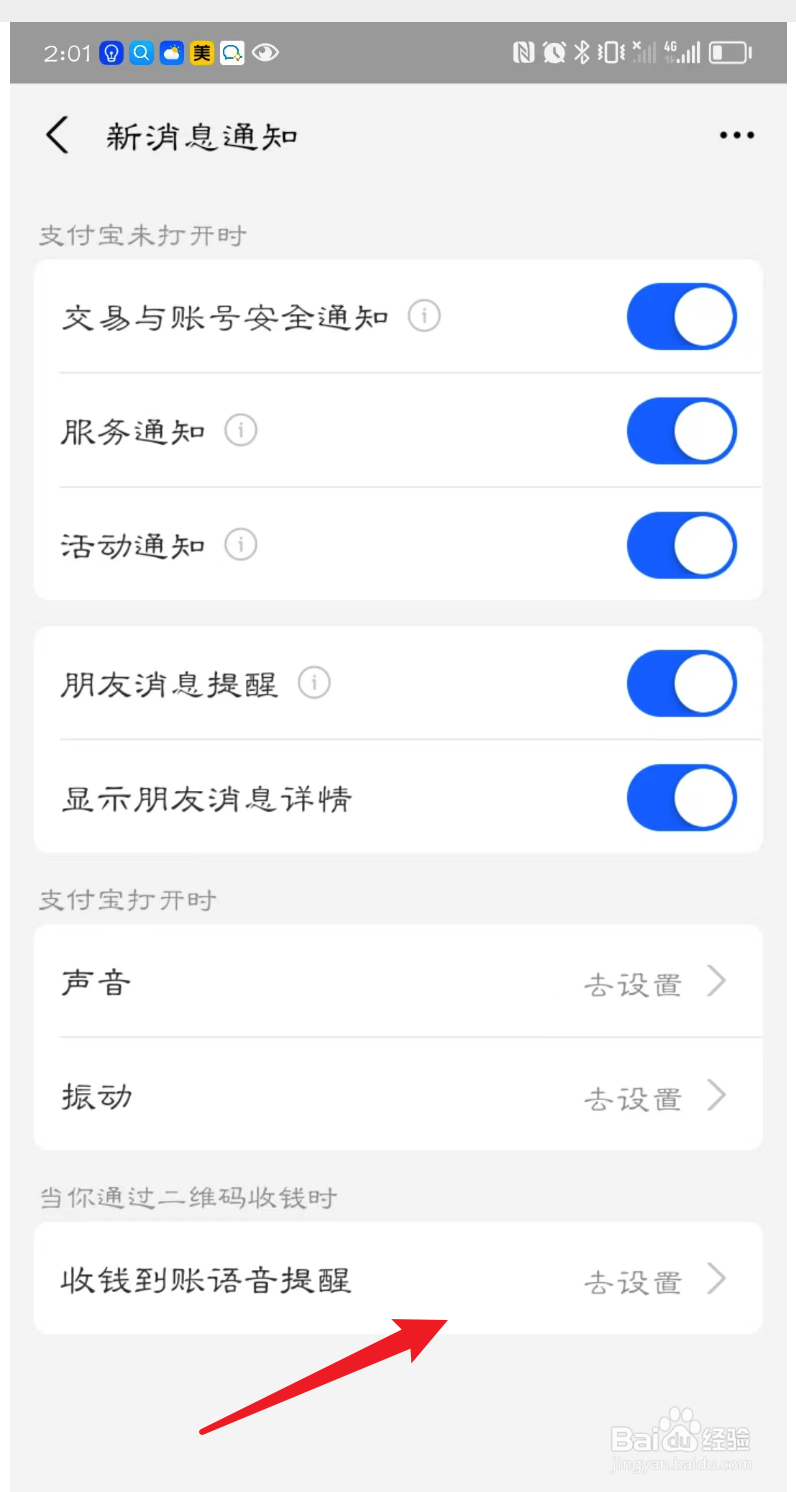This screenshot has width=796, height=1492.
Task: View info icon next to 交易与账号安全通知
Action: click(x=424, y=317)
